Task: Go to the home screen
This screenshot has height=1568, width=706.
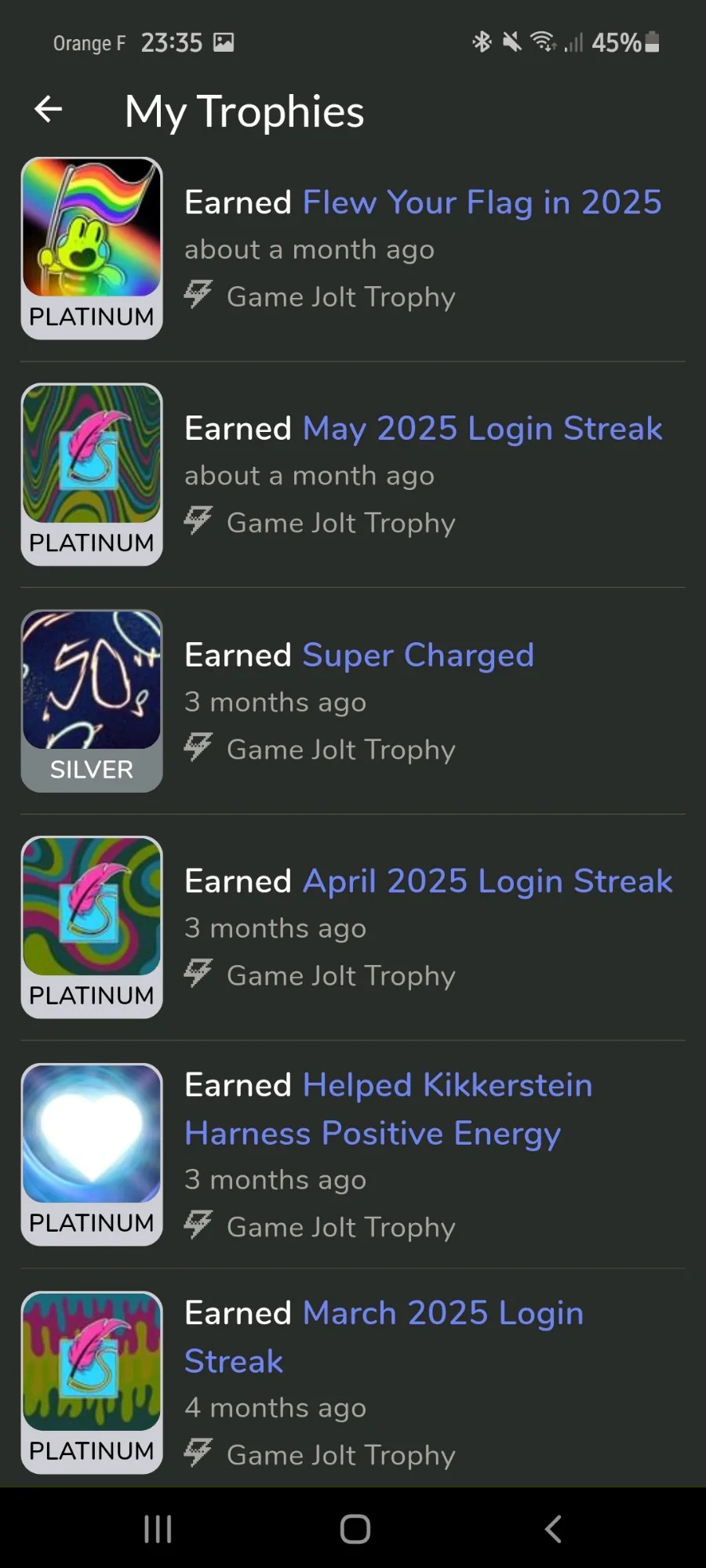Action: click(x=355, y=1528)
